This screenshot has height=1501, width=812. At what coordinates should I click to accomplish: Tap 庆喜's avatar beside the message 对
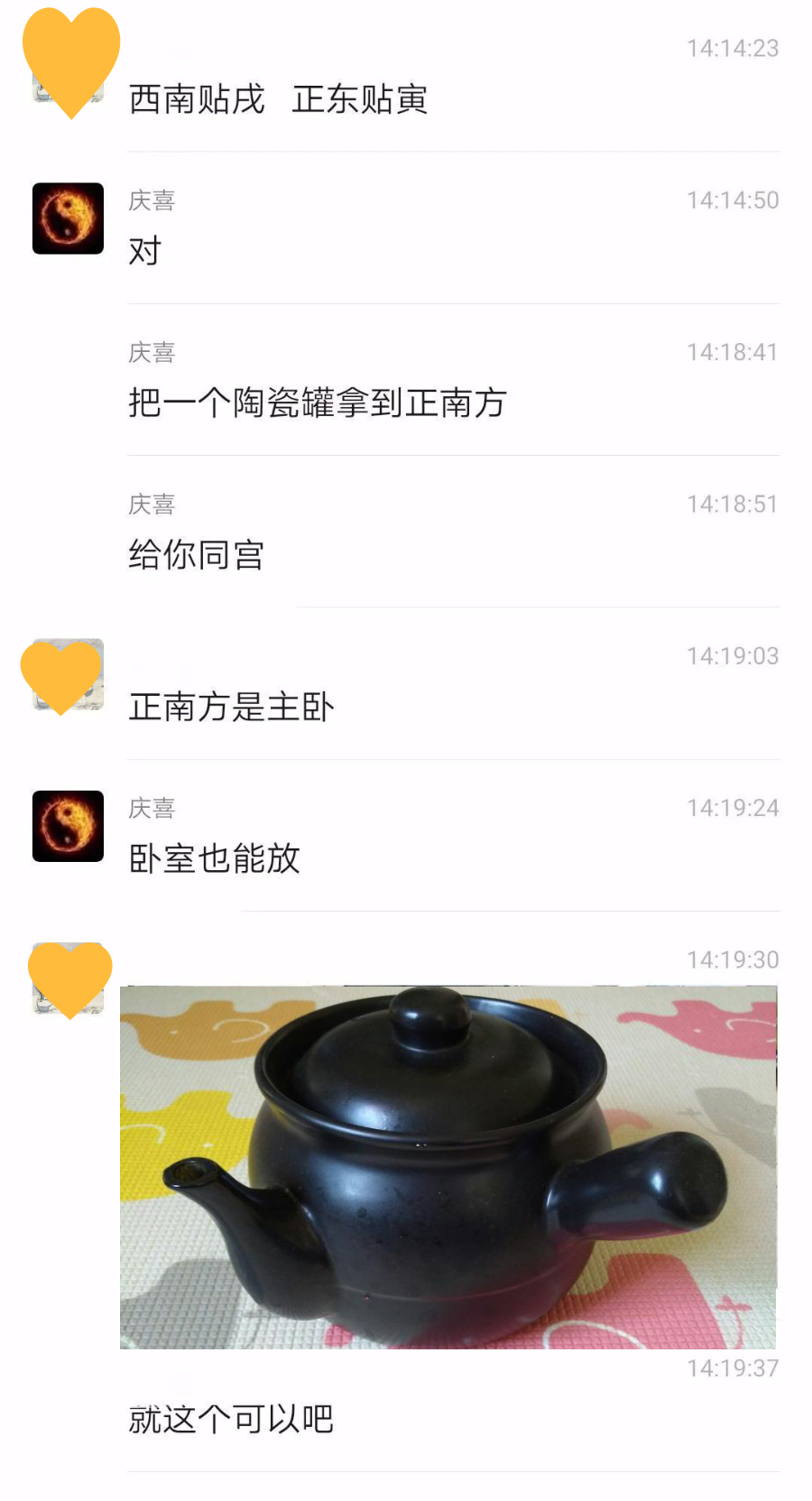click(x=68, y=218)
